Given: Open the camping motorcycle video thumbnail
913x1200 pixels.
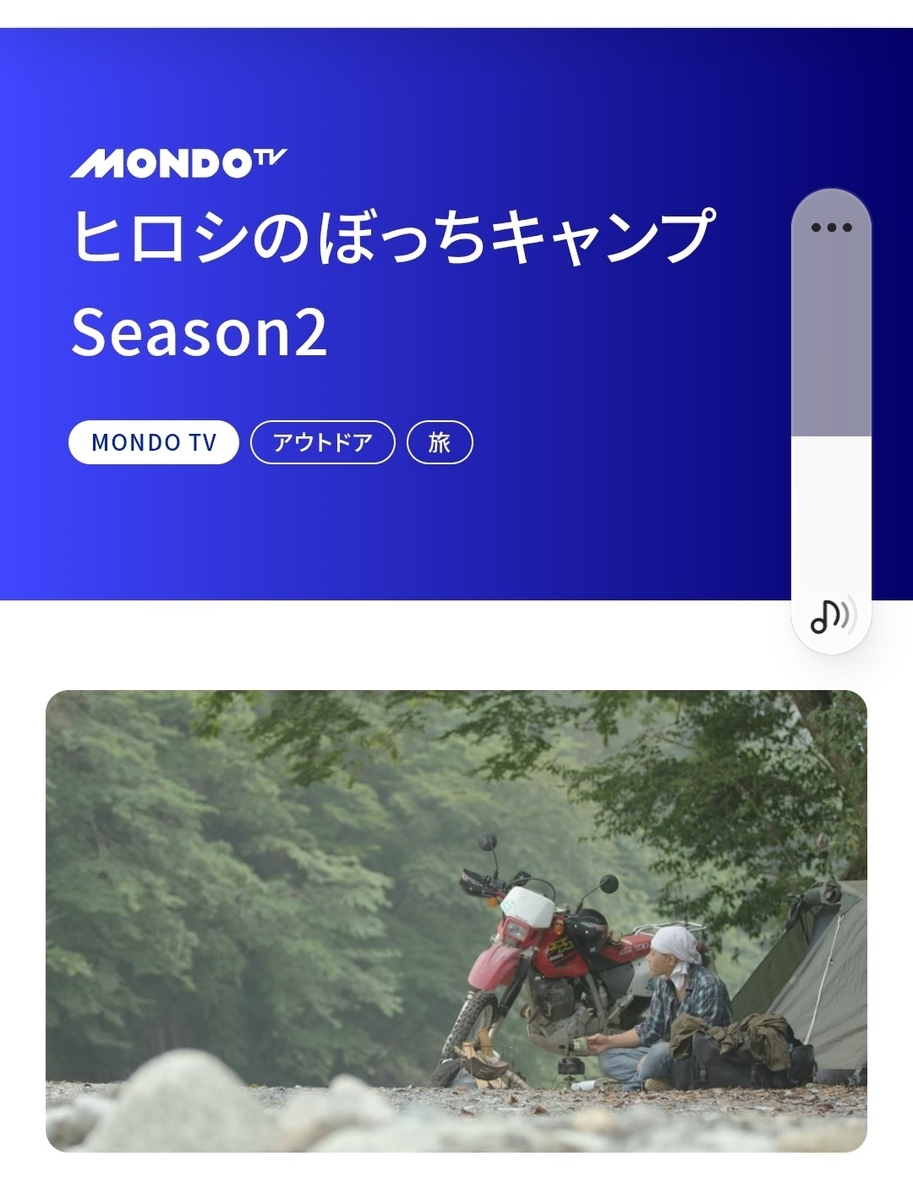Looking at the screenshot, I should [x=456, y=920].
